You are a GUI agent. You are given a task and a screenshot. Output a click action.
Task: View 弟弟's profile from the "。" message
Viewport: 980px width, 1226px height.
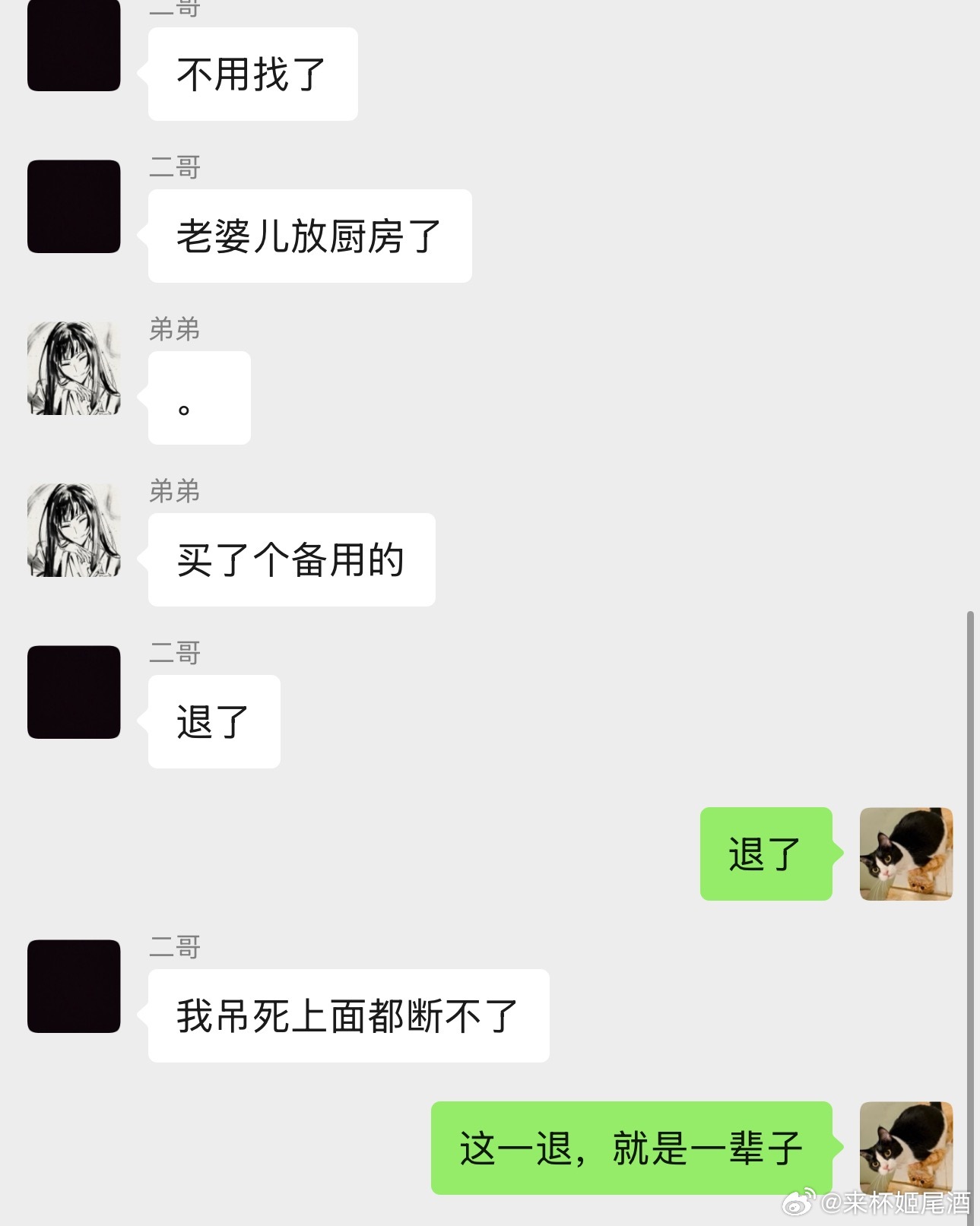(x=74, y=368)
